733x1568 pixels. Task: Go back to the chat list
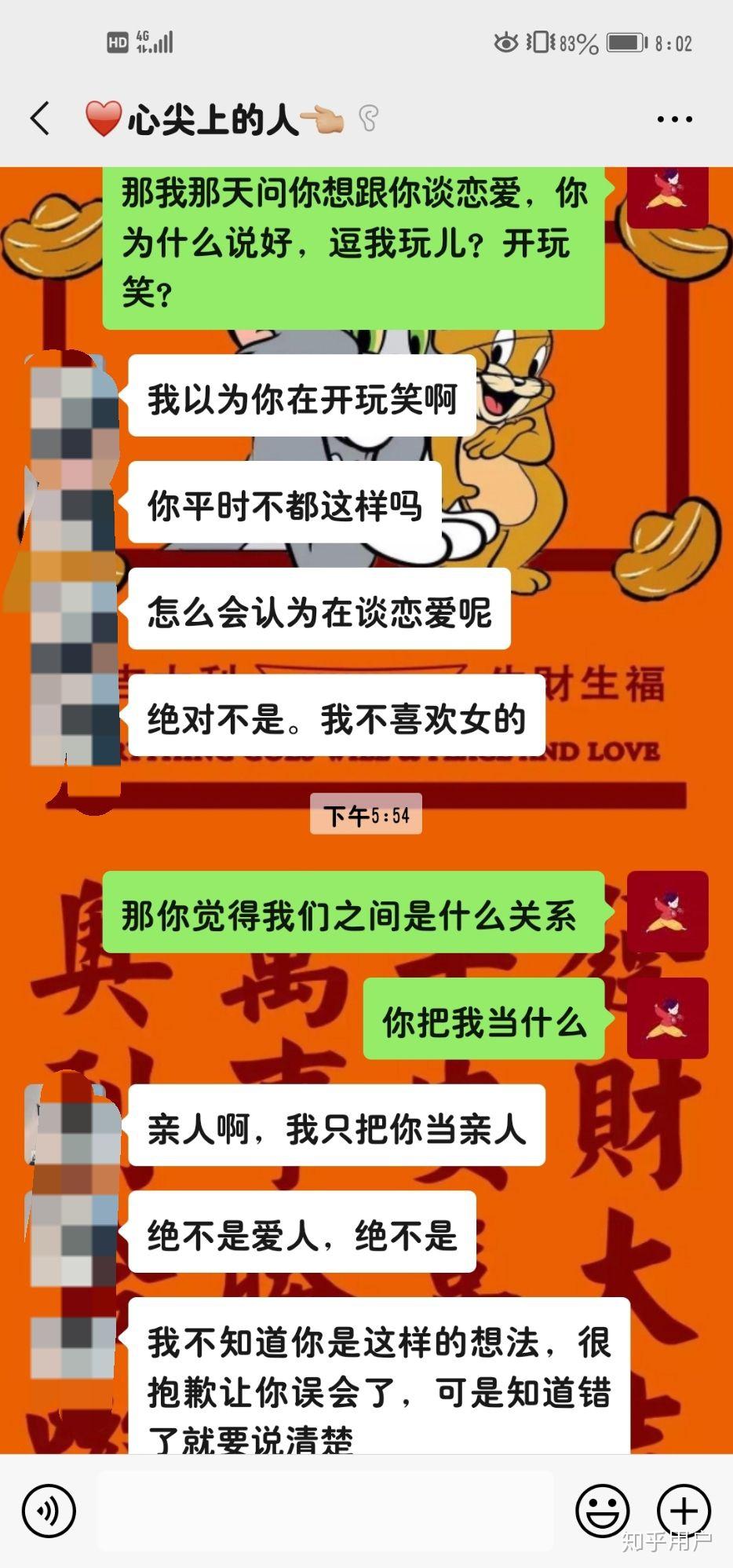[41, 119]
